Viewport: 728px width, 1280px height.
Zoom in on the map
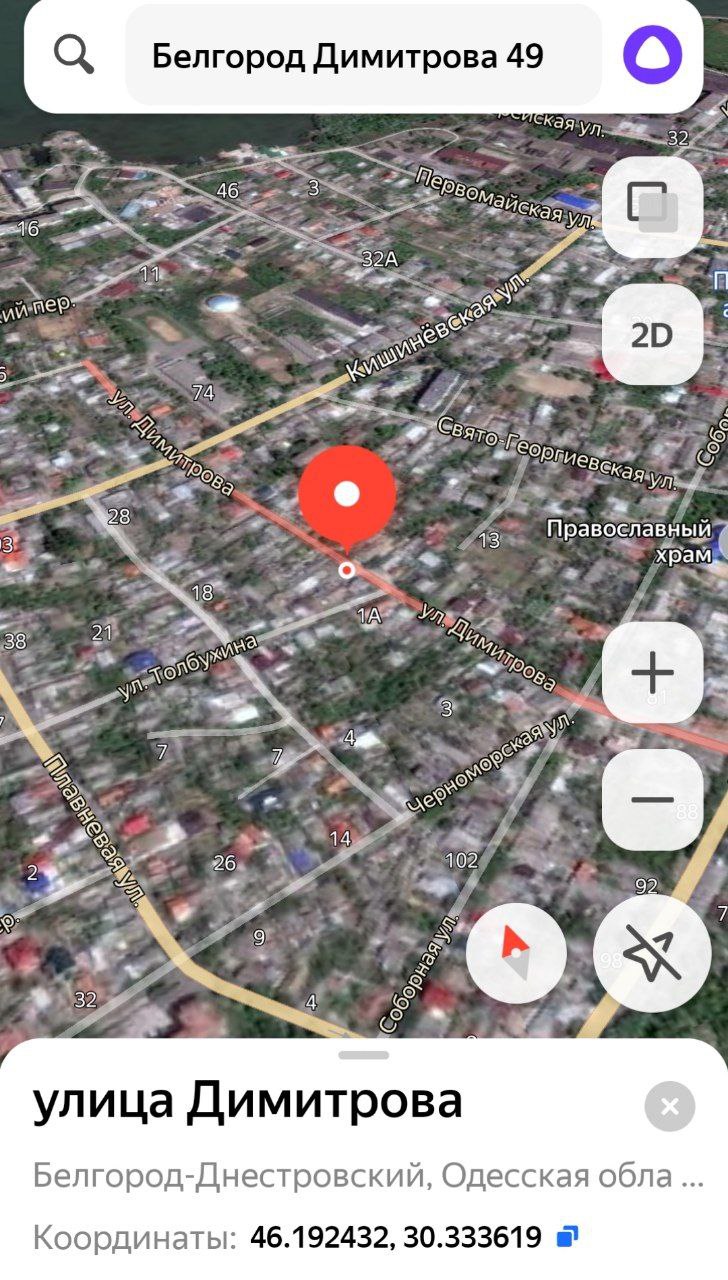(x=652, y=673)
